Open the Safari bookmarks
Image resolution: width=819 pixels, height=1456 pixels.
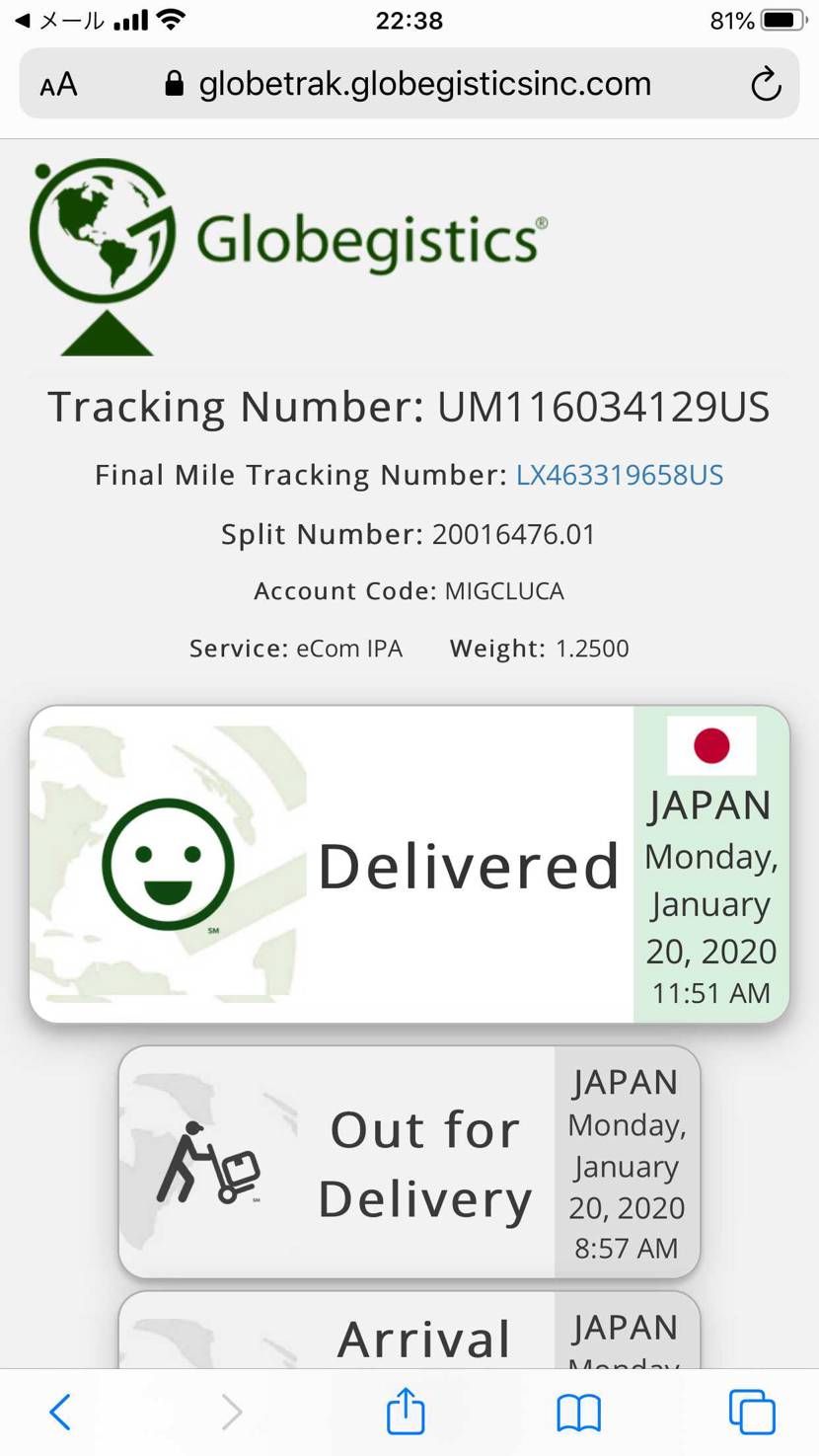point(579,1413)
